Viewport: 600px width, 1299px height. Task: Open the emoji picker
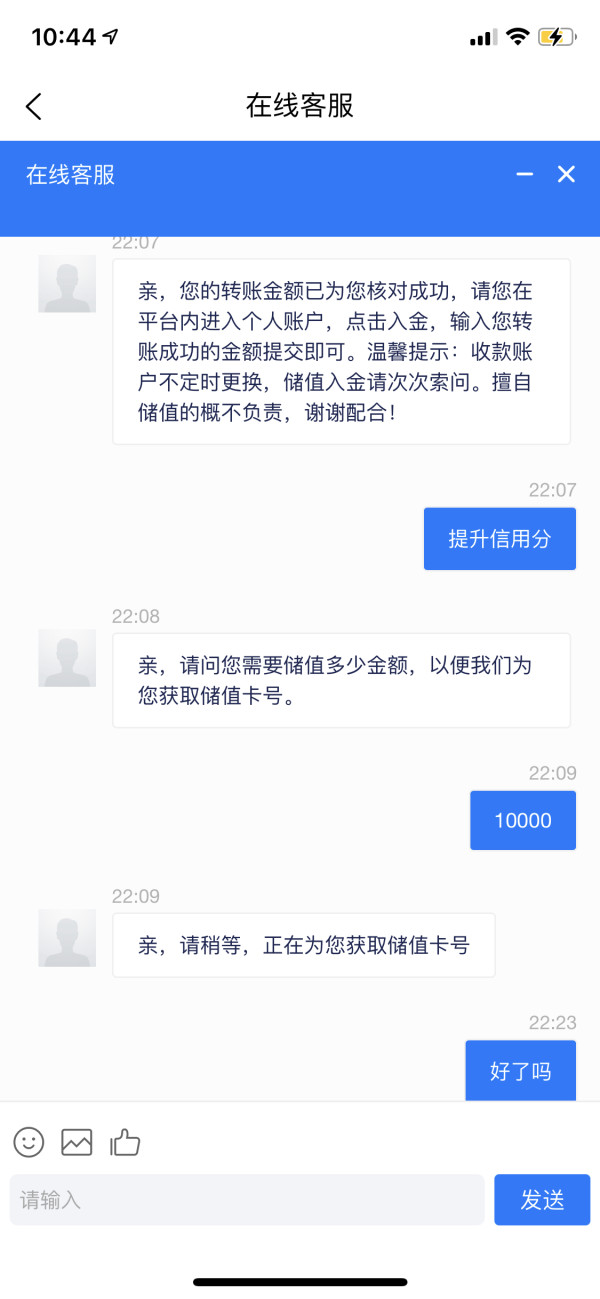29,1141
